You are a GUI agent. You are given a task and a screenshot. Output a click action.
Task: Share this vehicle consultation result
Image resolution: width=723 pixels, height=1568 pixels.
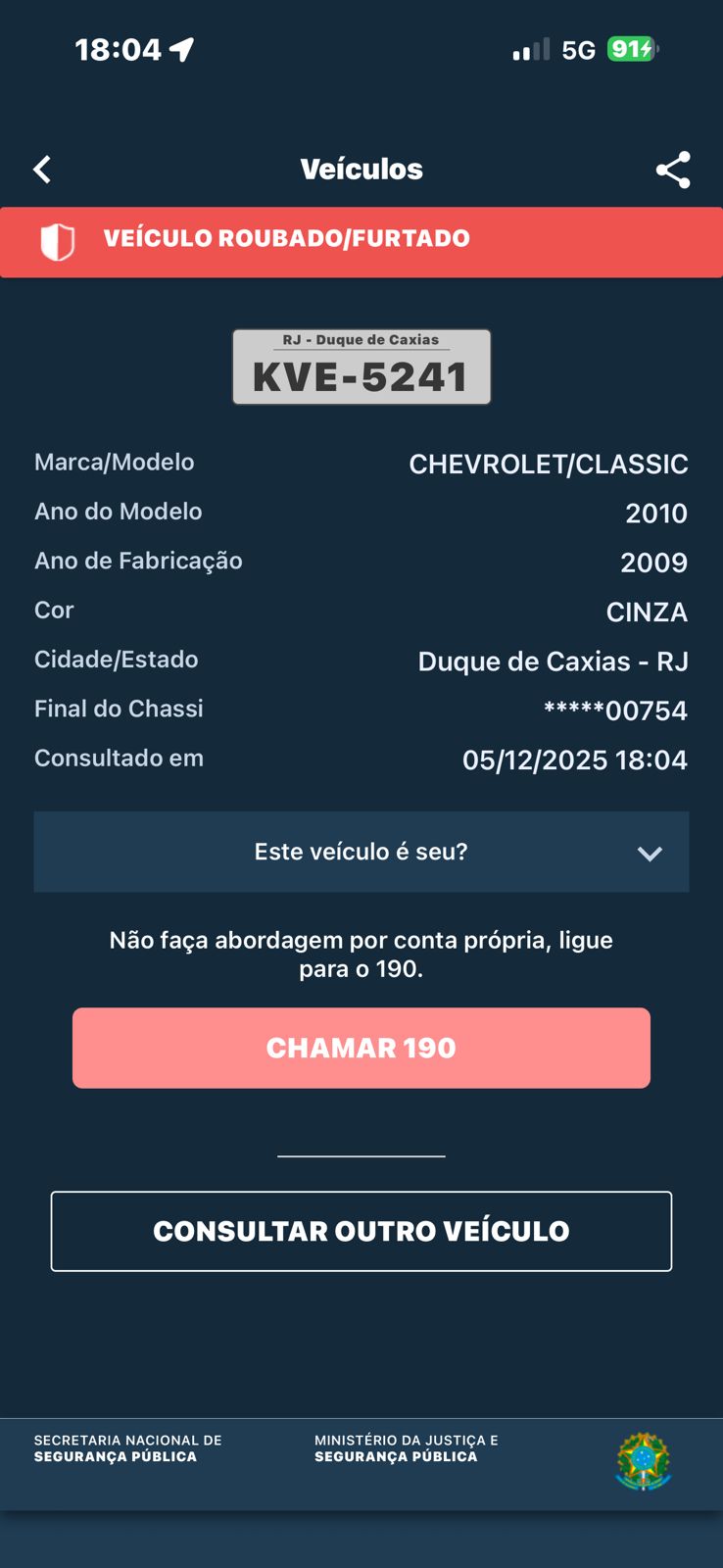tap(673, 170)
